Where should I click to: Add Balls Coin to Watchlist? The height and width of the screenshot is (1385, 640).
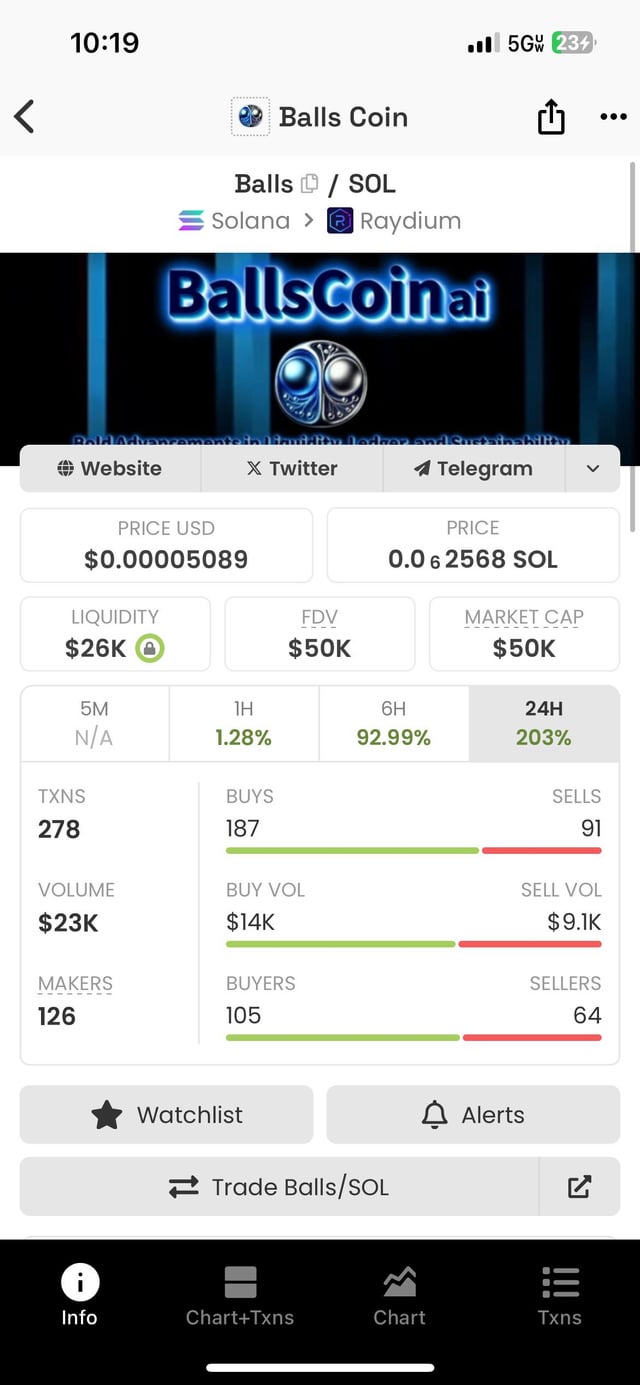pos(166,1115)
